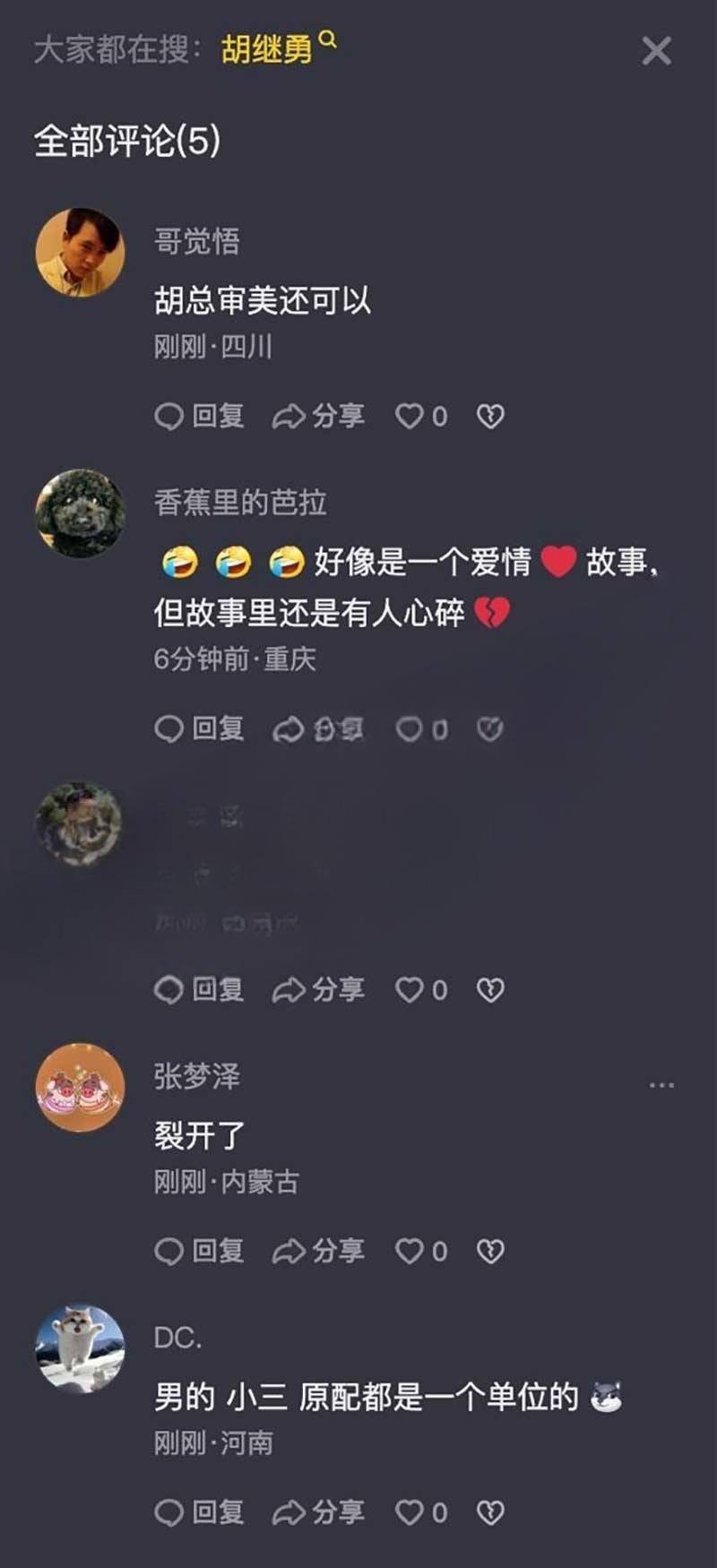Reply to 香蕉里的芭拉's comment
The image size is (717, 1568).
coord(200,728)
